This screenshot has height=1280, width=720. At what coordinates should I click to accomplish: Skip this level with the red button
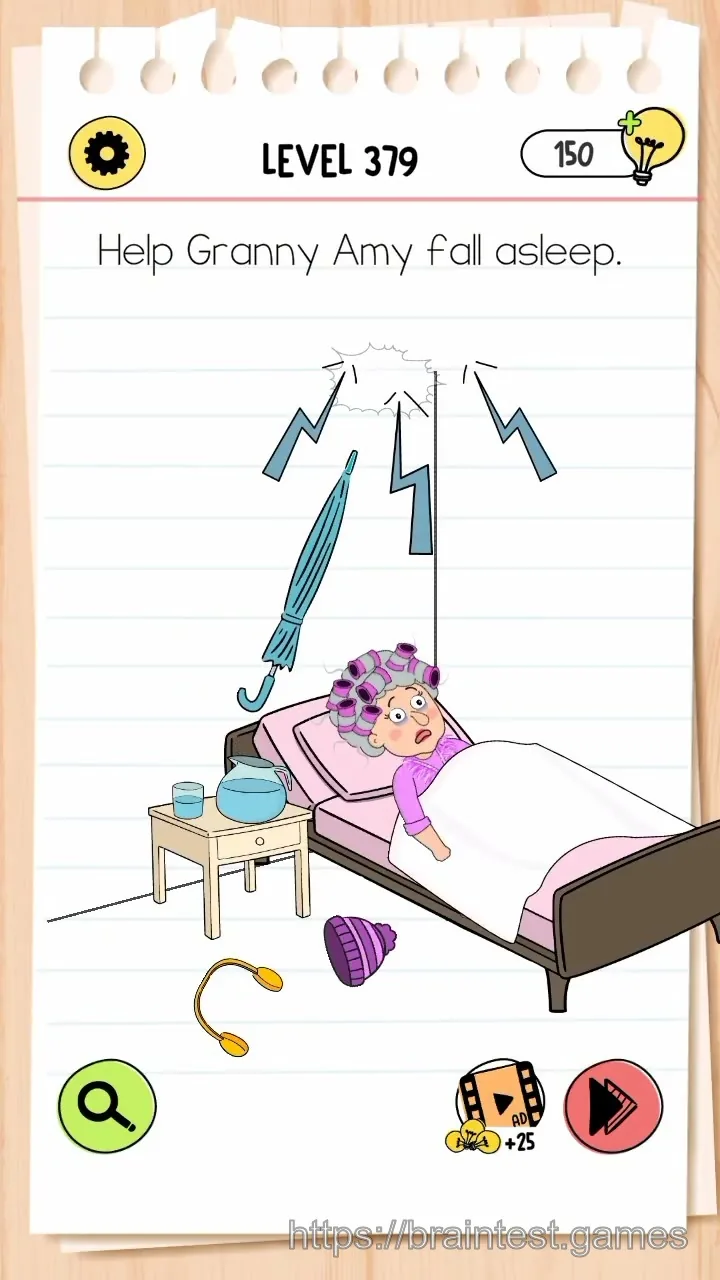point(613,1107)
